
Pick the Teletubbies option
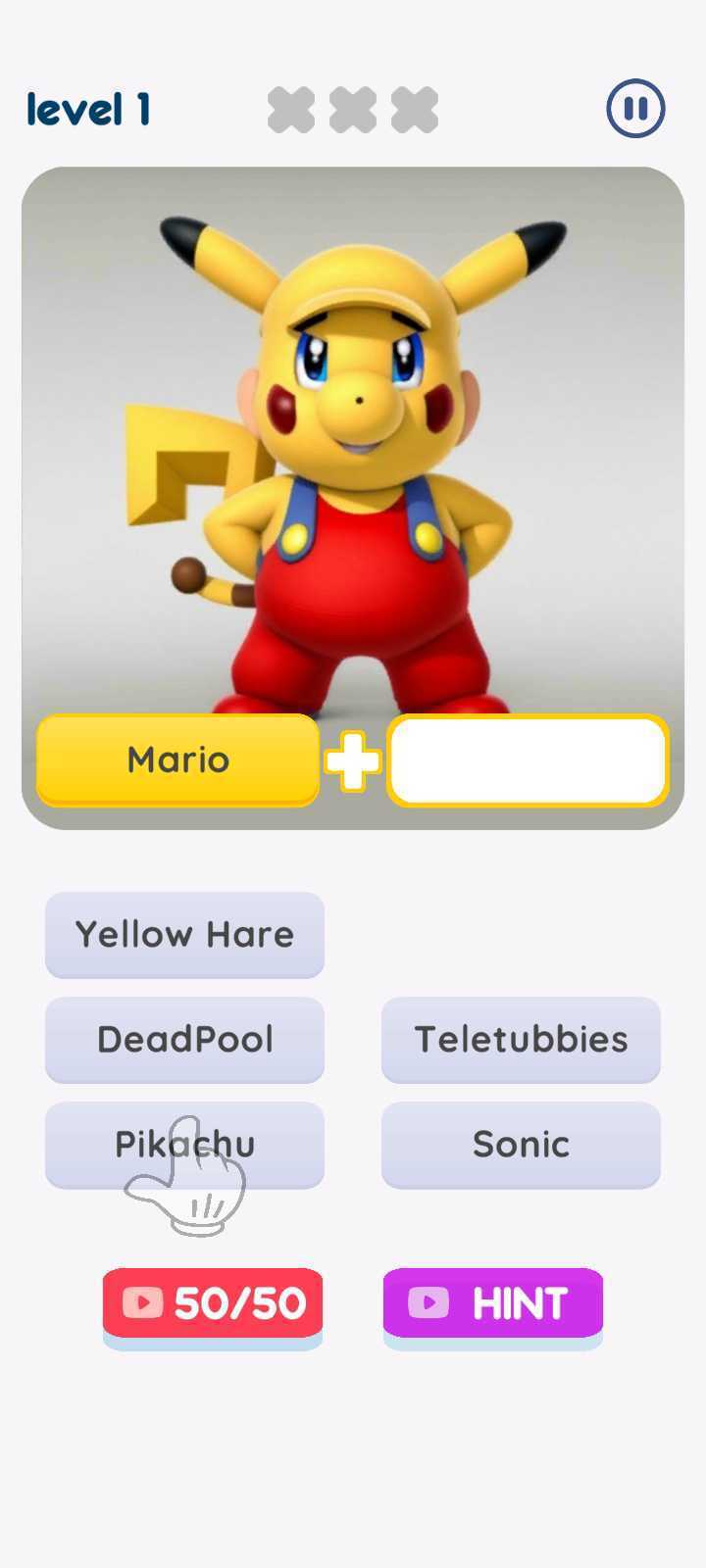pyautogui.click(x=521, y=1039)
